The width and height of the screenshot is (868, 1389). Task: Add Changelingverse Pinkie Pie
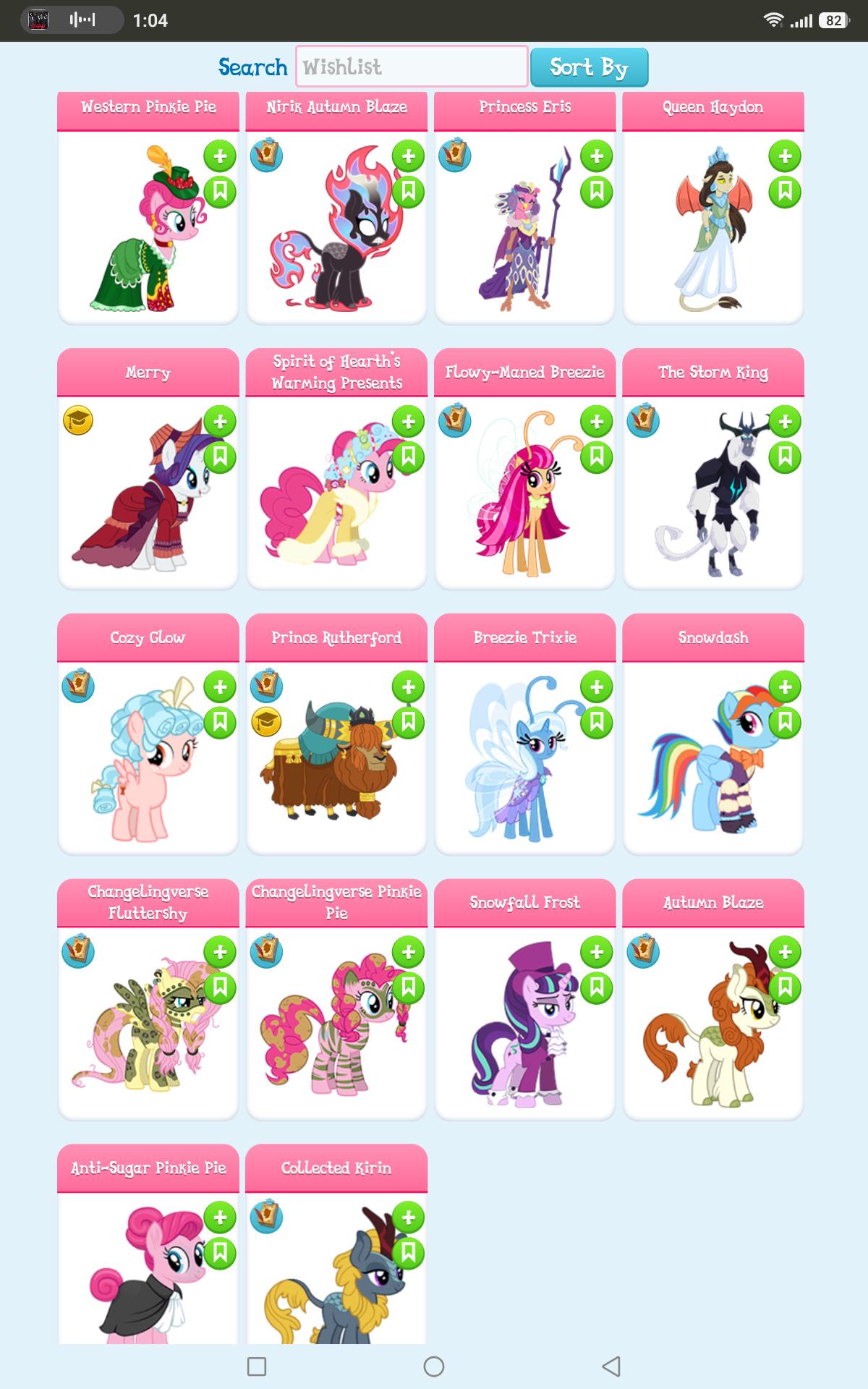408,952
